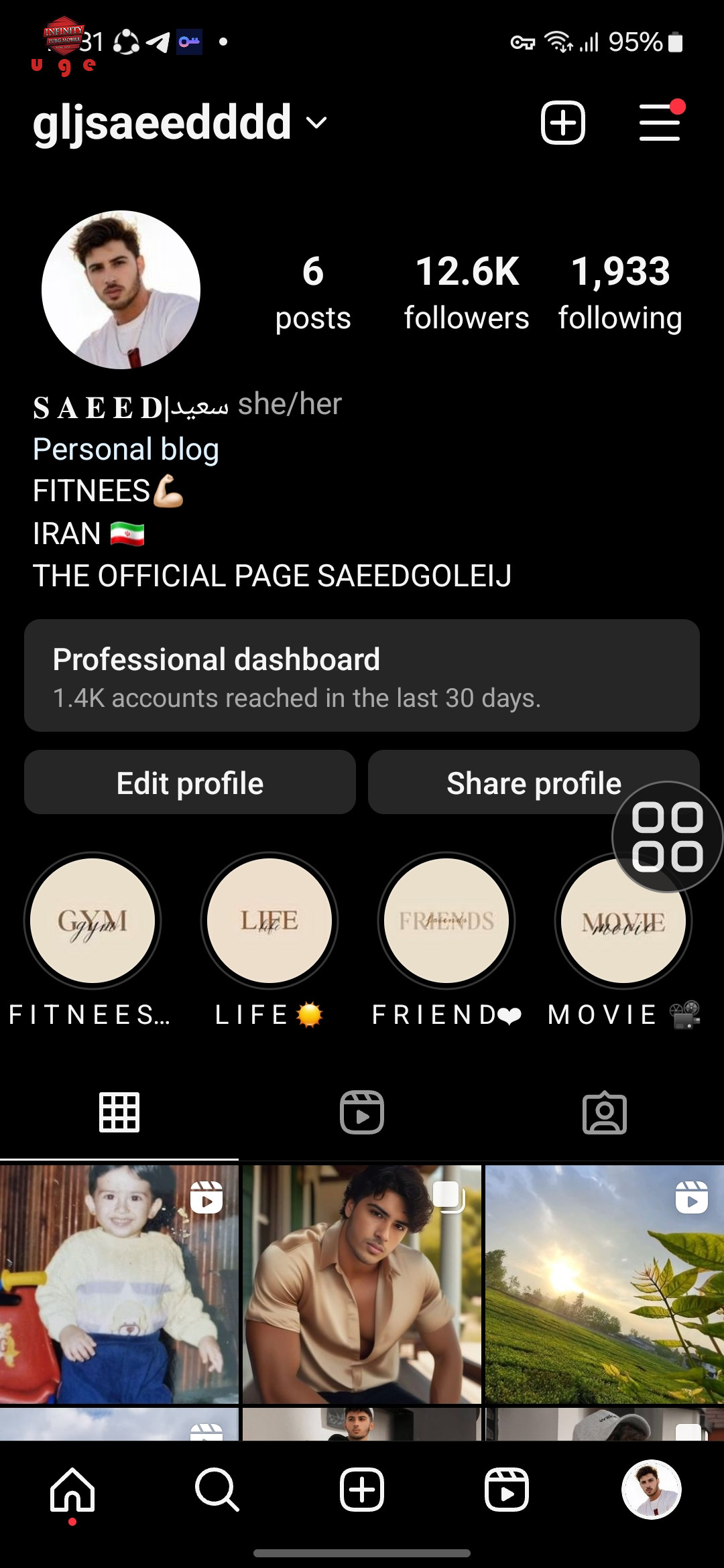The height and width of the screenshot is (1568, 724).
Task: Open the LIFE story highlight
Action: [269, 921]
